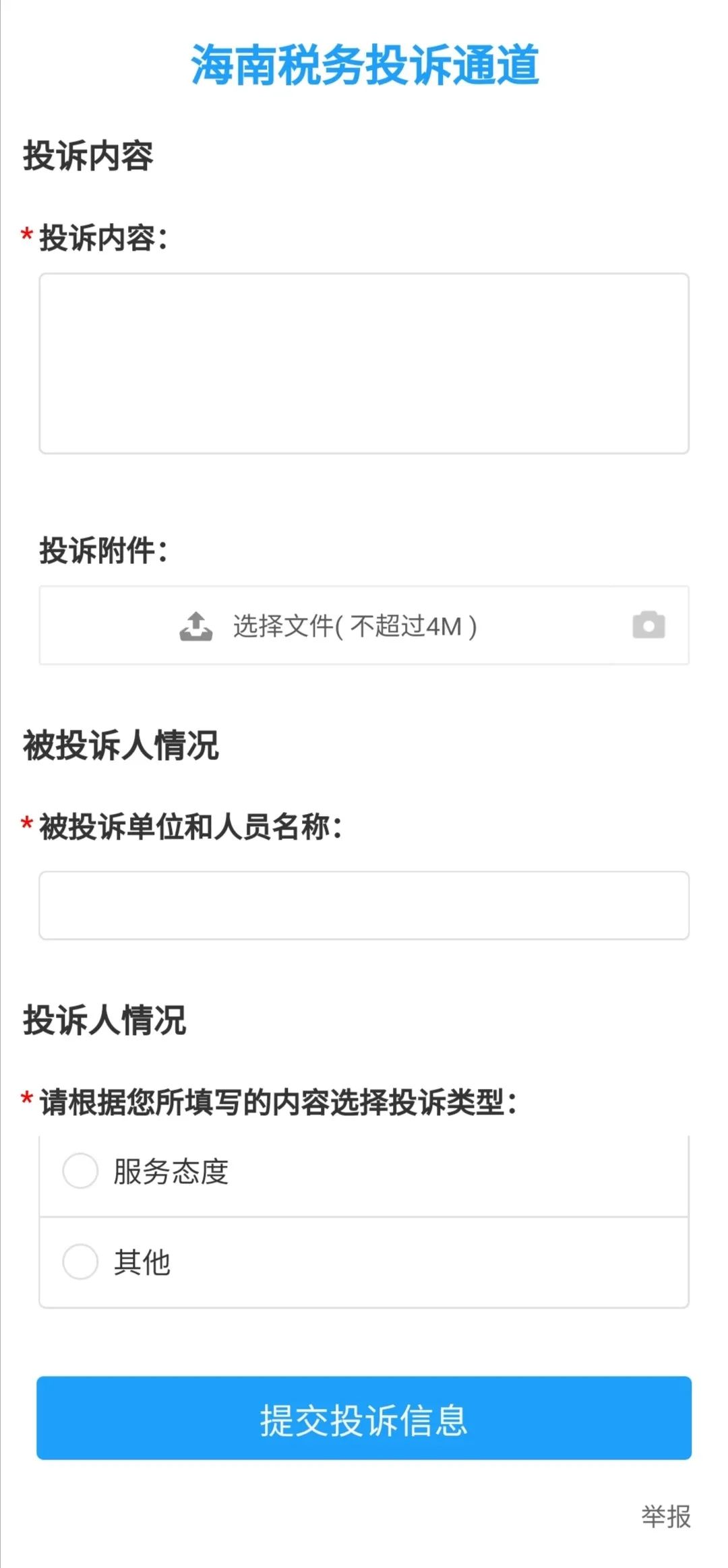728x1568 pixels.
Task: Open the 举报 link
Action: point(666,1517)
